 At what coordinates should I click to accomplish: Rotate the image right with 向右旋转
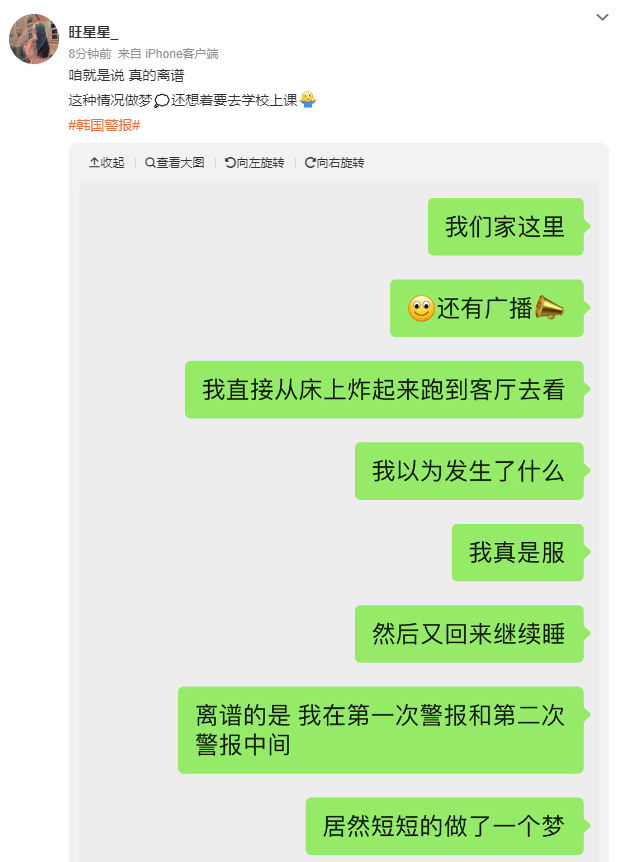pos(335,163)
